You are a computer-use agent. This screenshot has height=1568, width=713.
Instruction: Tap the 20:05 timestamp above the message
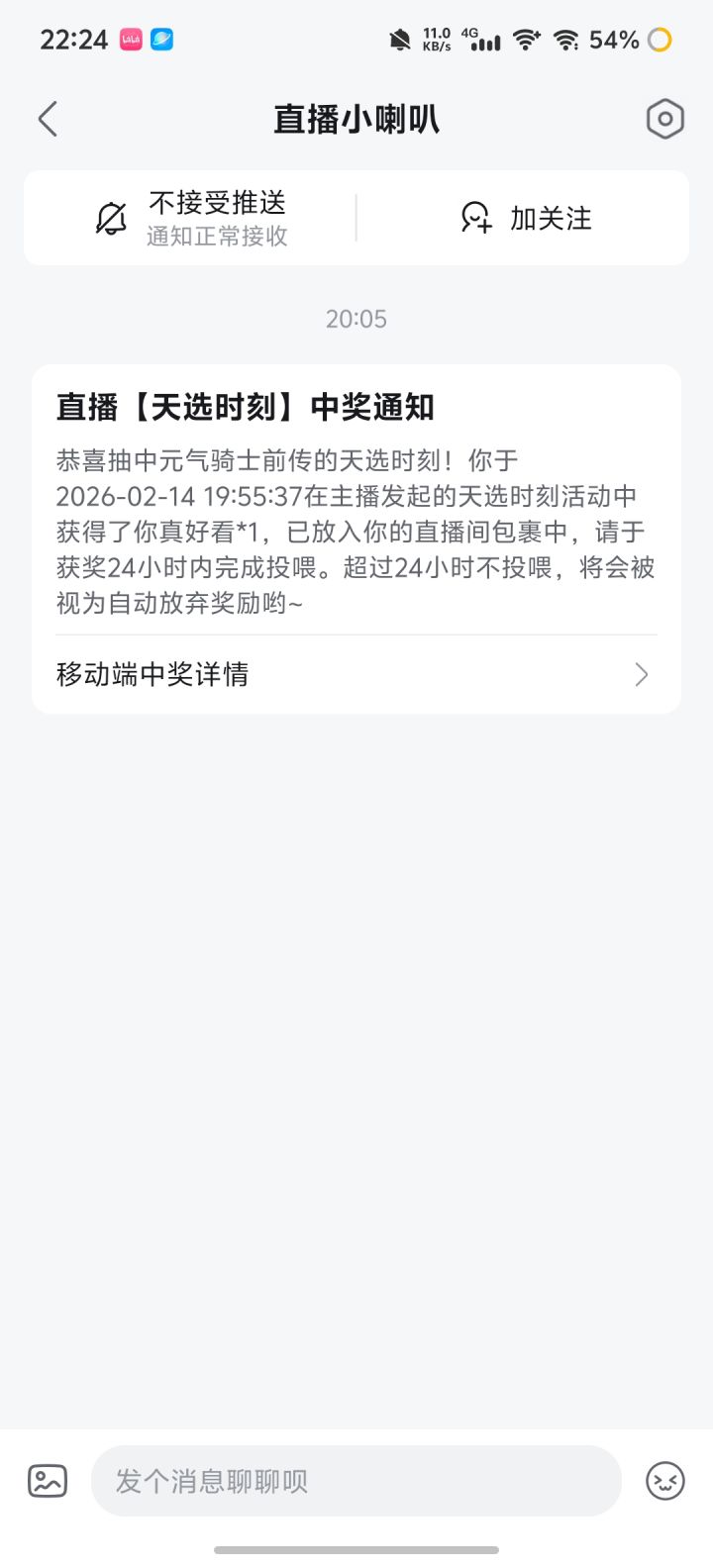356,319
